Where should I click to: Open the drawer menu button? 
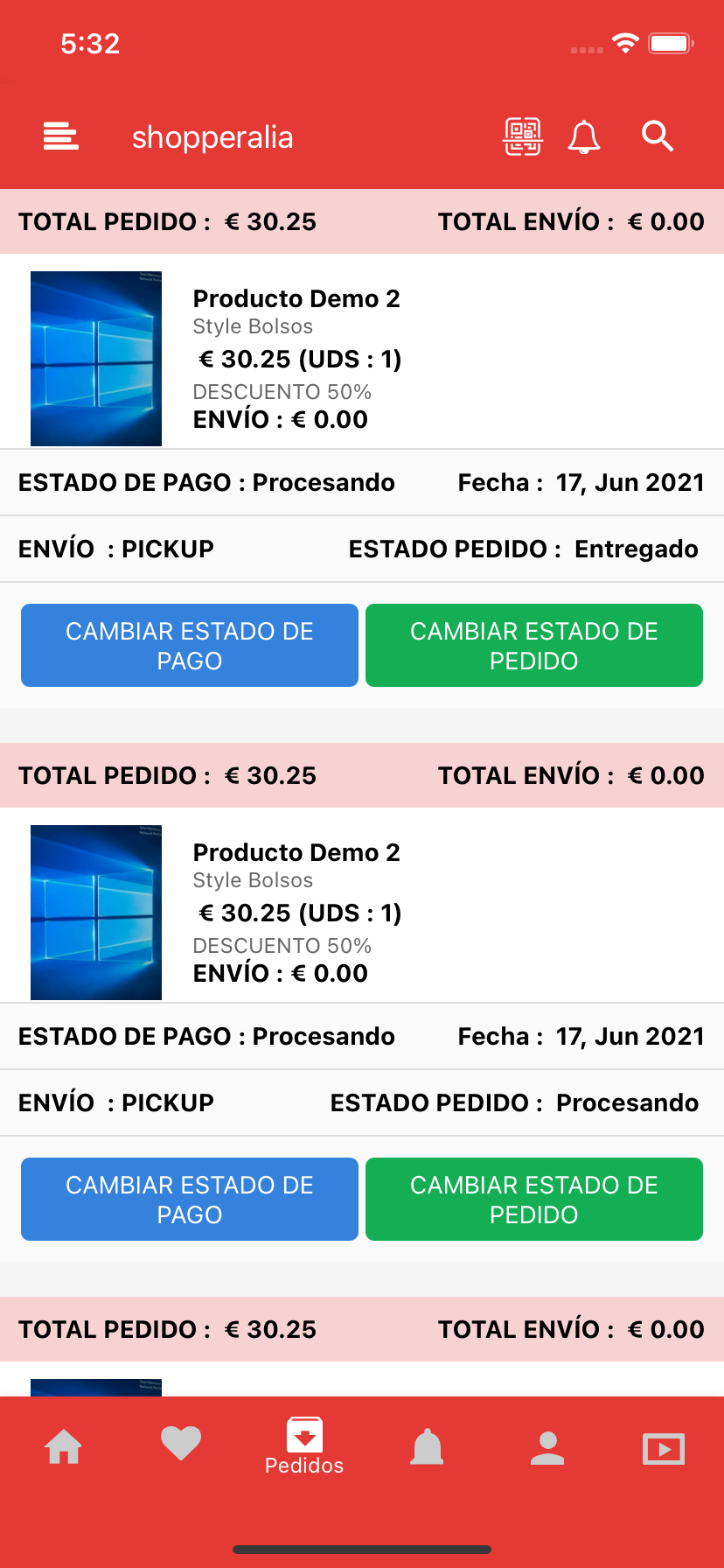pyautogui.click(x=61, y=136)
